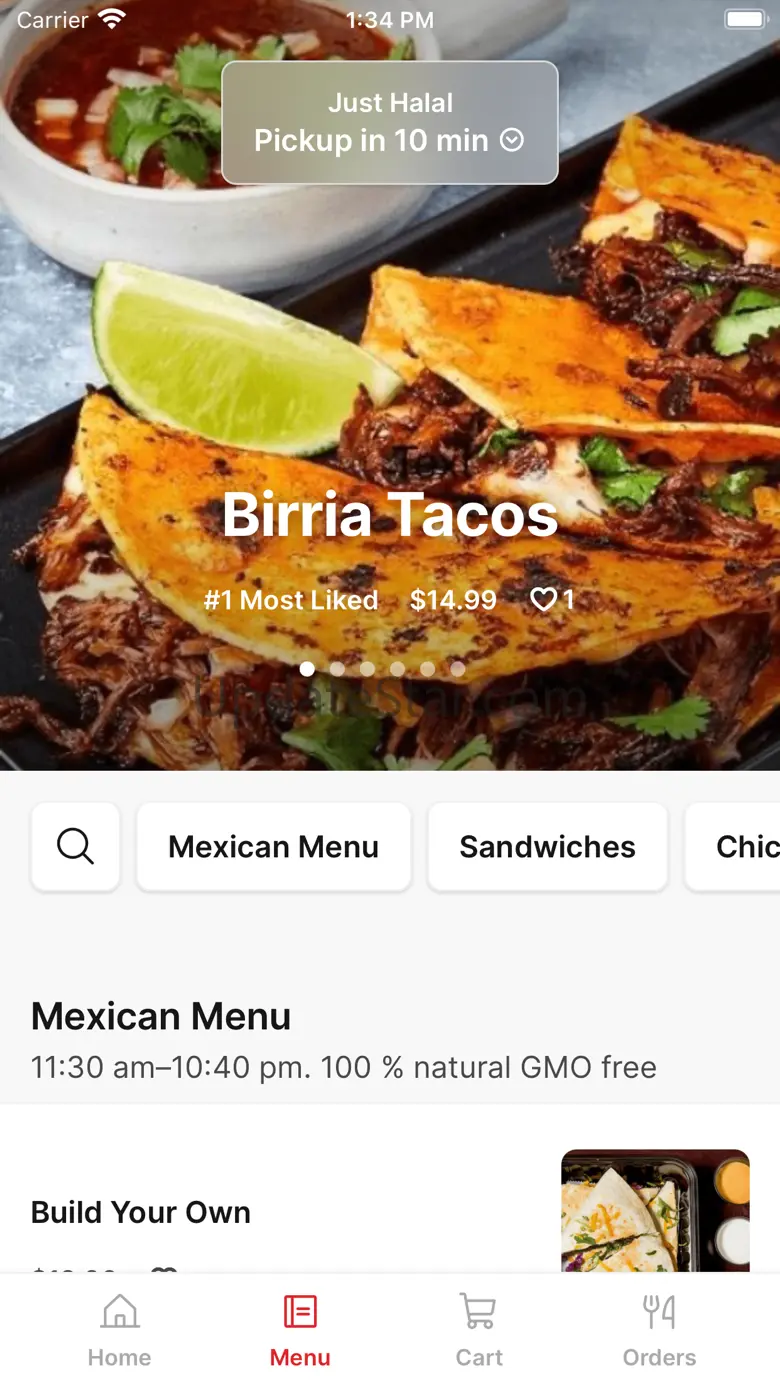The width and height of the screenshot is (780, 1387).
Task: View the Orders tab
Action: [659, 1330]
